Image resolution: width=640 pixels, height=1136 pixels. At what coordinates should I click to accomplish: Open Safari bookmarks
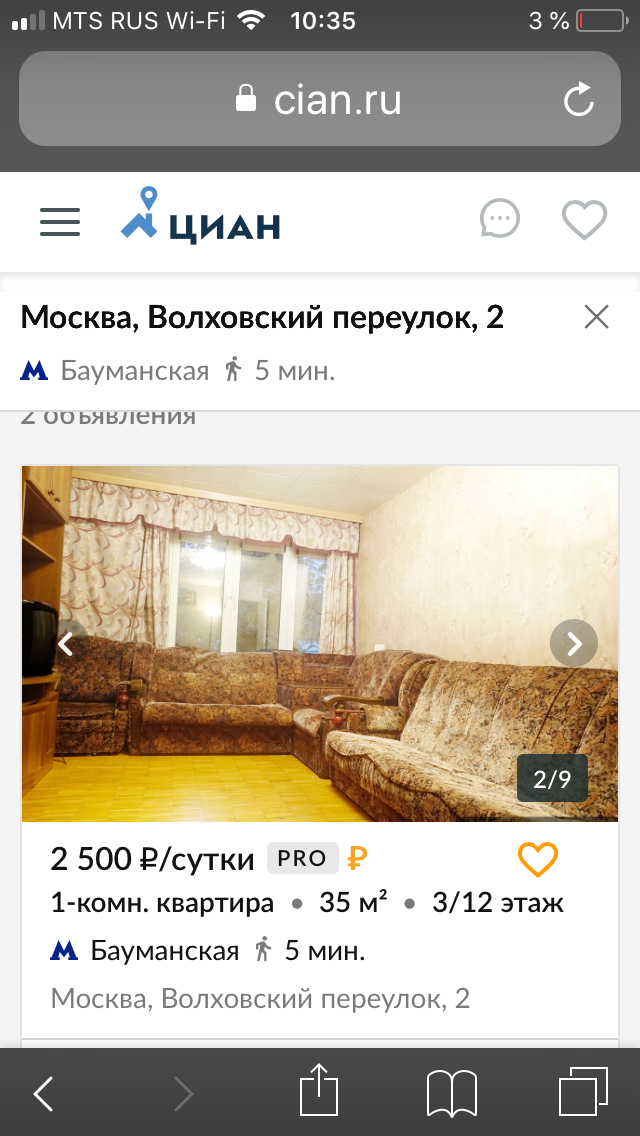(452, 1093)
